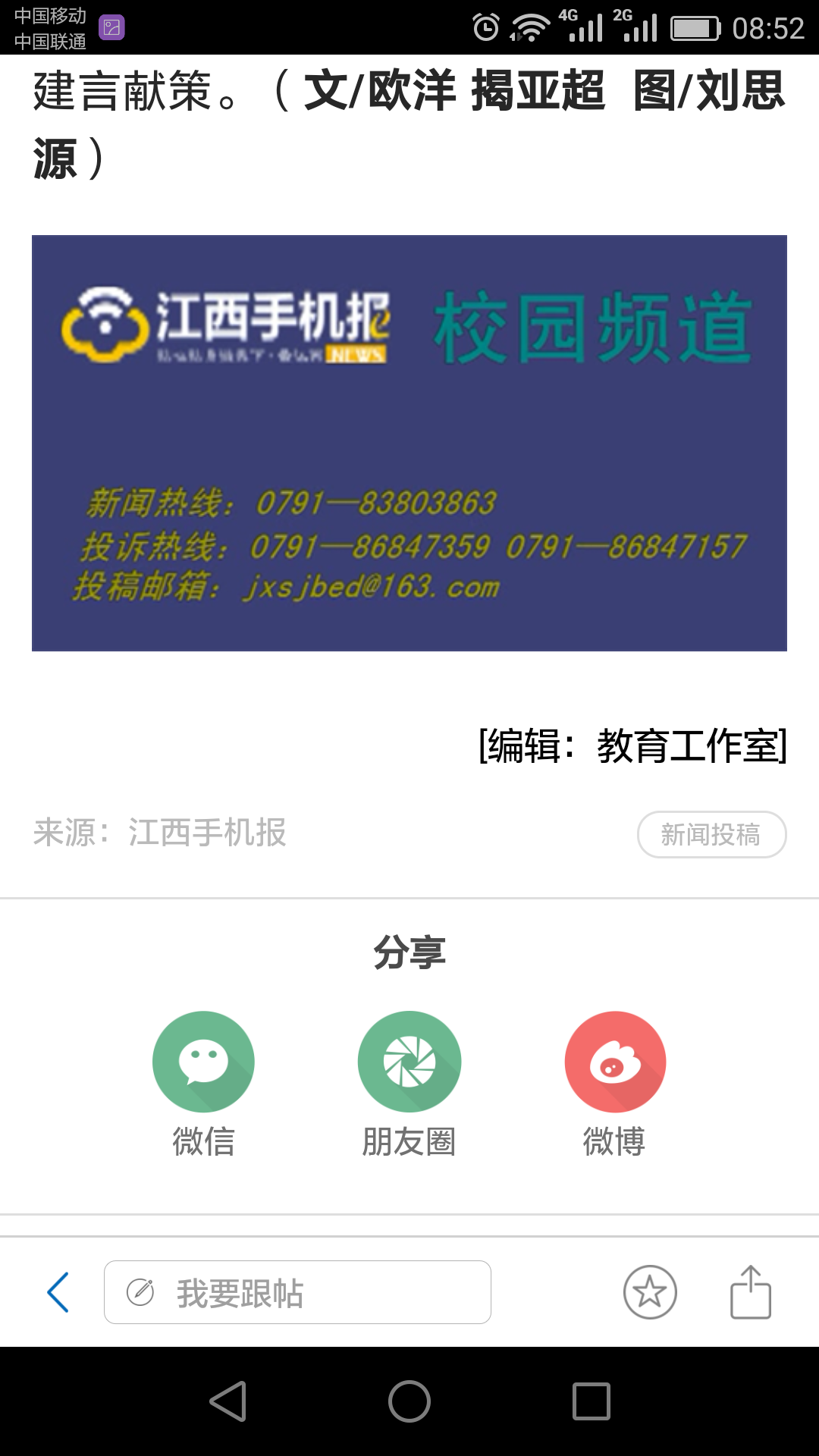Image resolution: width=819 pixels, height=1456 pixels.
Task: Tap the system home button
Action: click(x=409, y=1401)
